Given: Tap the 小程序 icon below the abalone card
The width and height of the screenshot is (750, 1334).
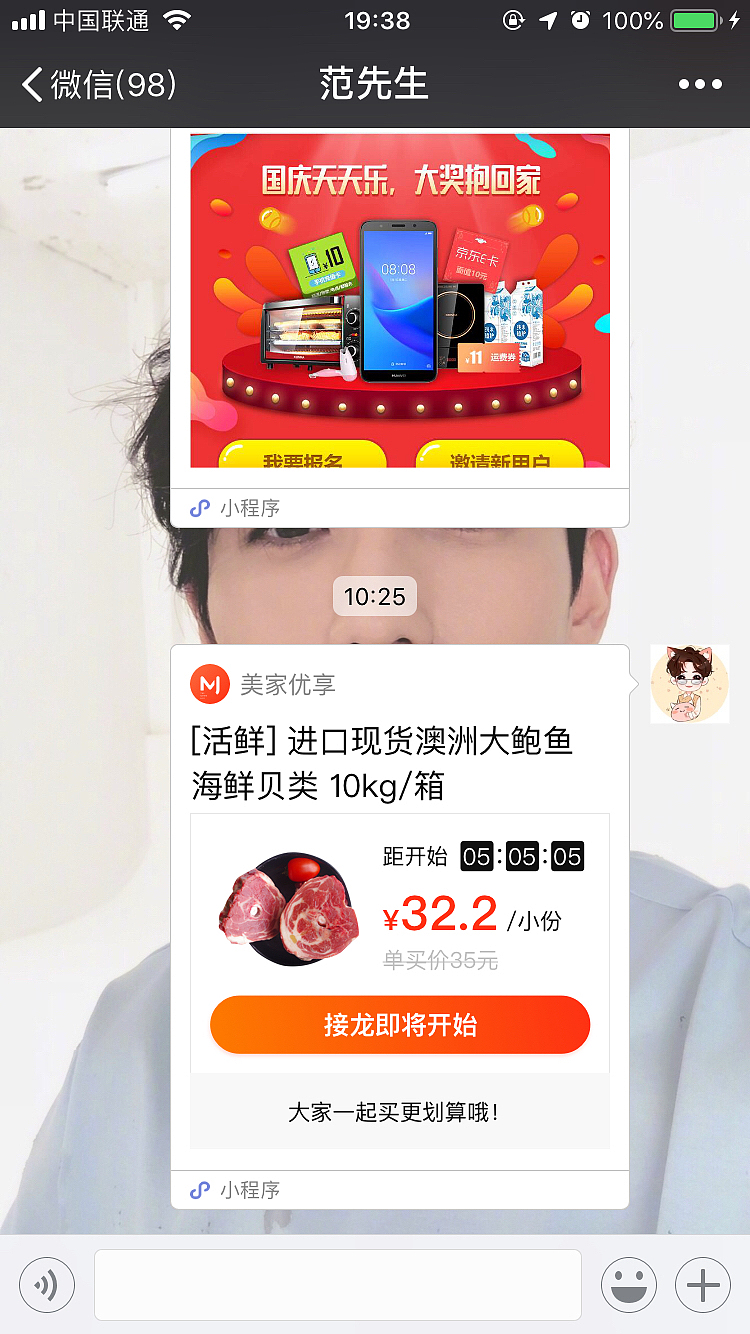Looking at the screenshot, I should point(200,1190).
